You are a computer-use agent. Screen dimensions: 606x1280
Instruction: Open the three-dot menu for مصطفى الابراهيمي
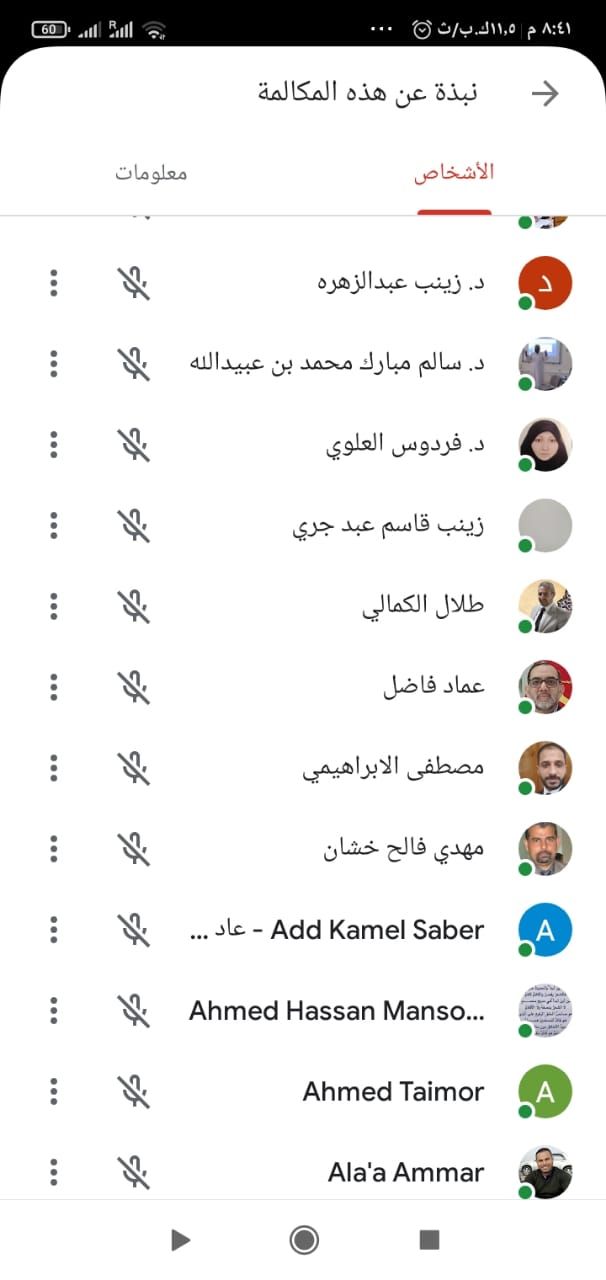coord(54,768)
